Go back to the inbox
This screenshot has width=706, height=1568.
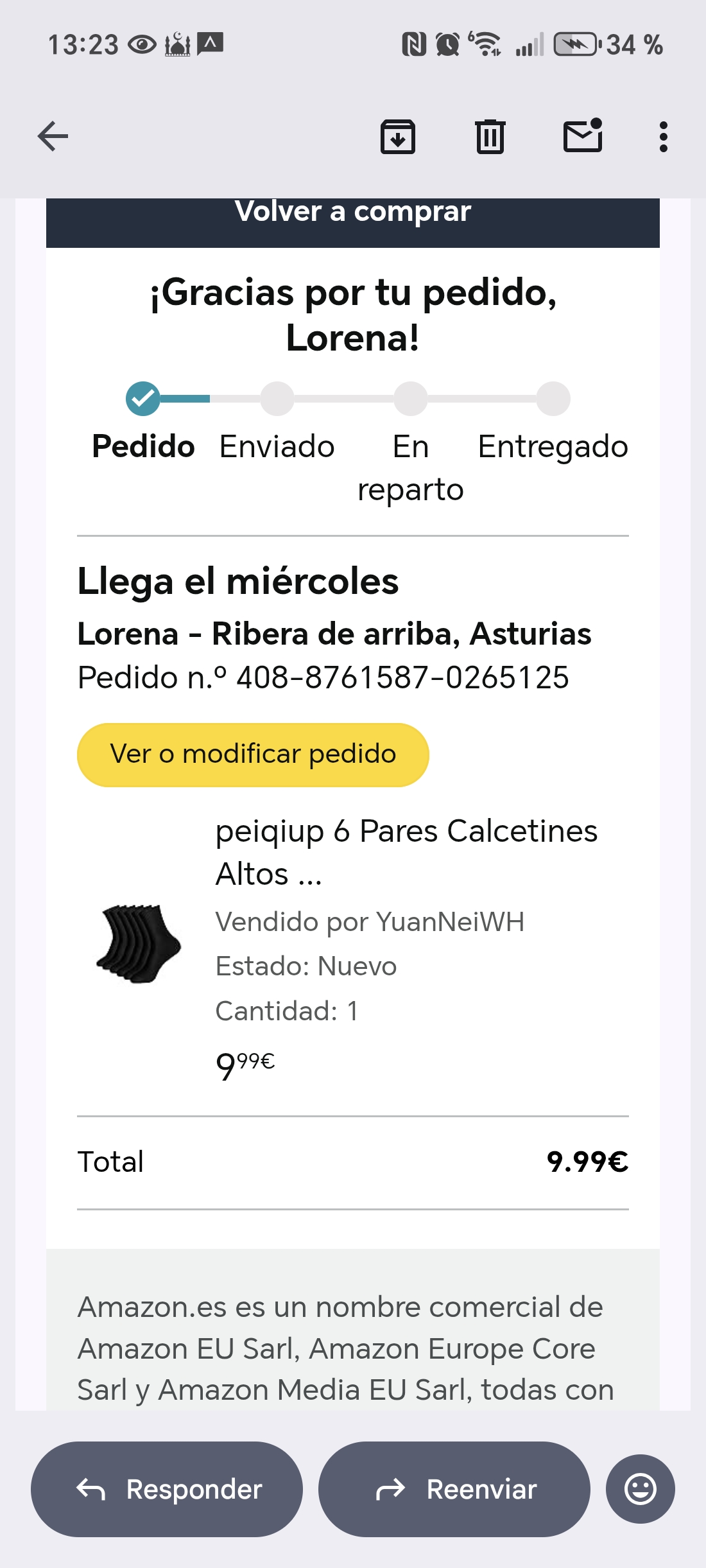(53, 136)
